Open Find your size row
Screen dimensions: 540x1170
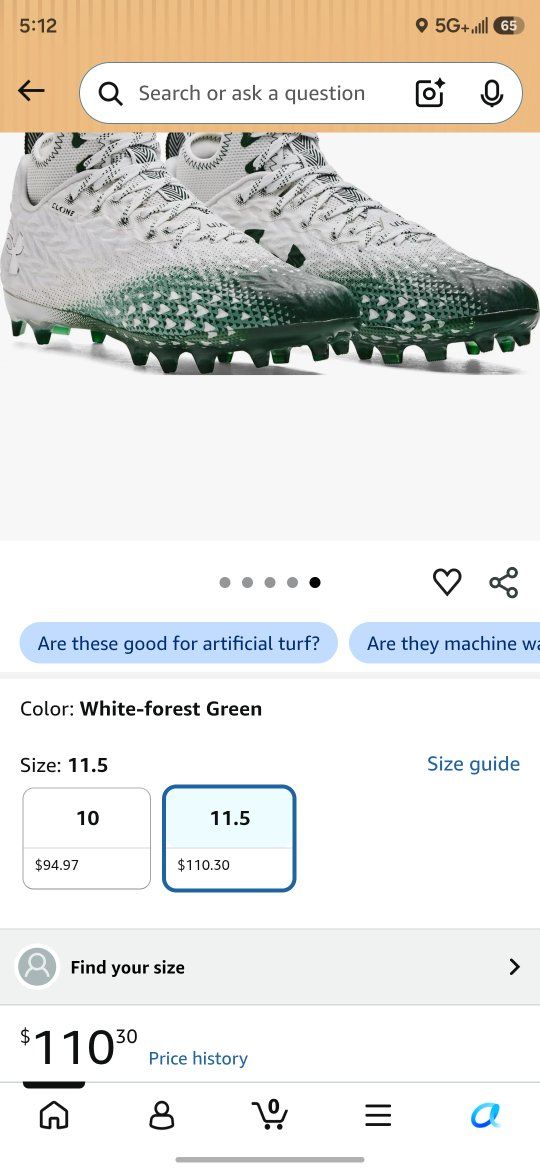[x=270, y=967]
